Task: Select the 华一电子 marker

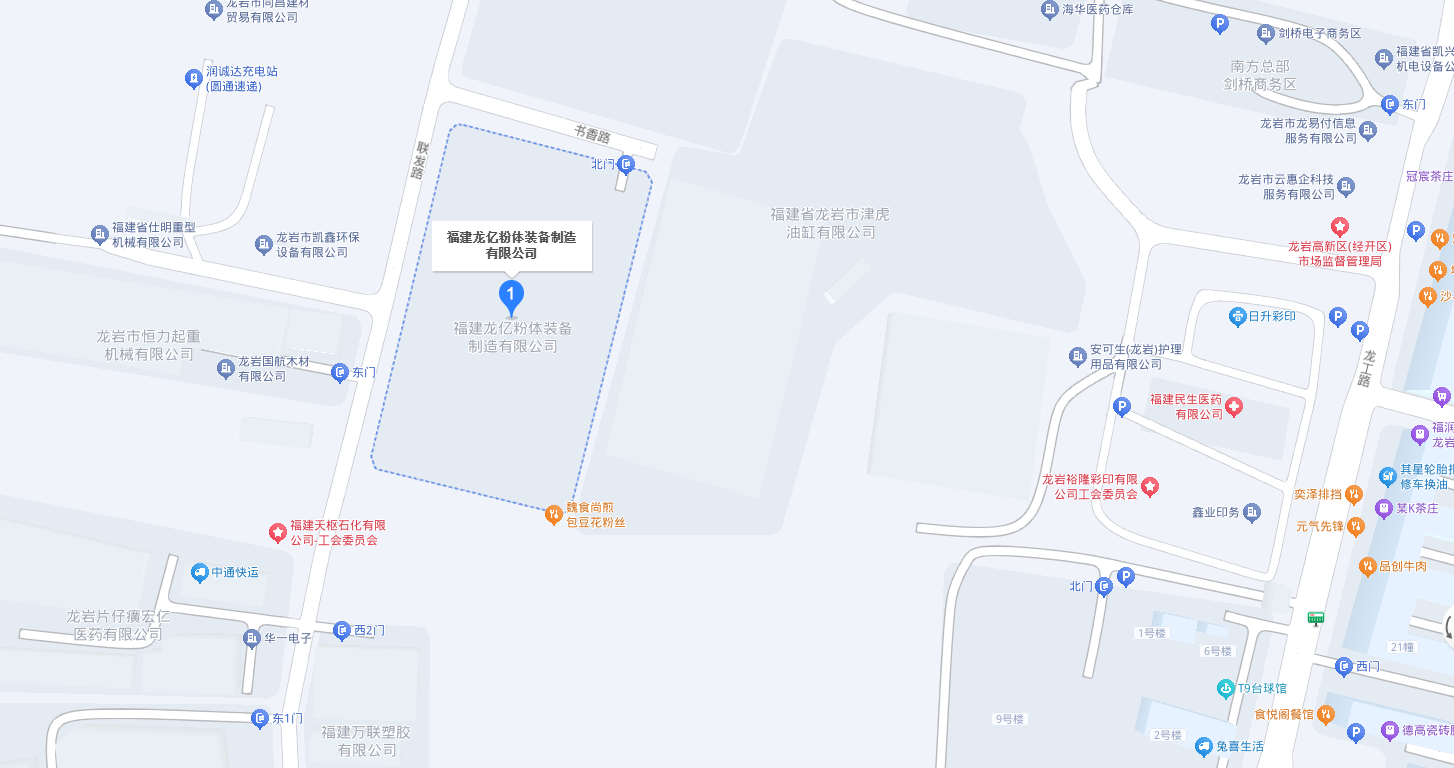Action: coord(252,638)
